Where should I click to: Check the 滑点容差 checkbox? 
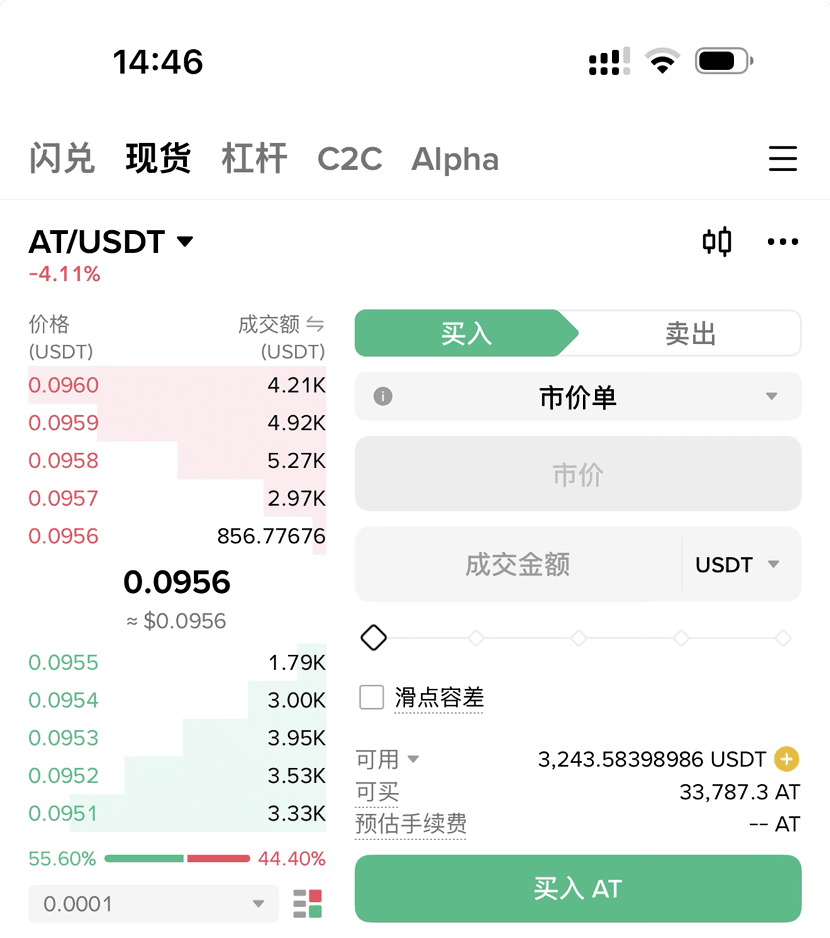372,697
